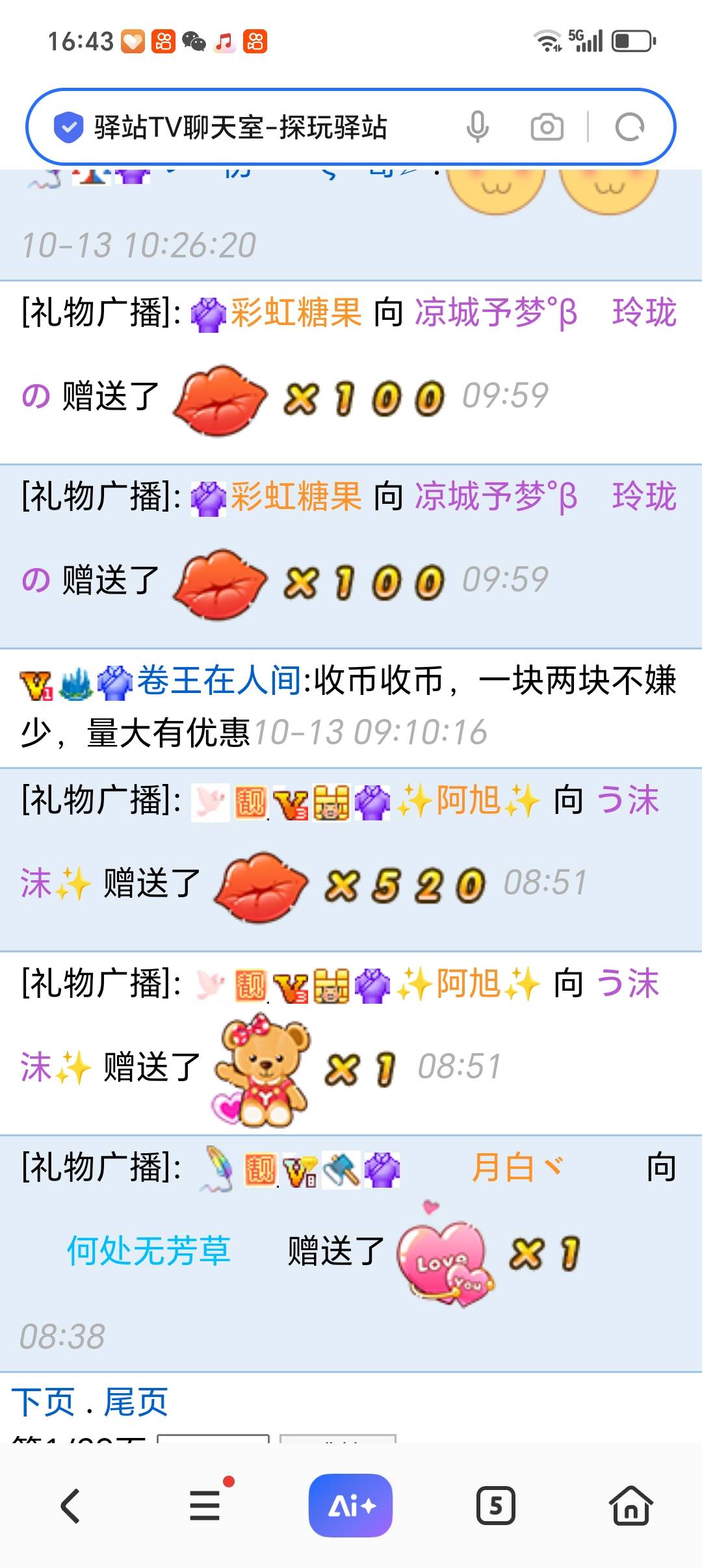Go to the next page via 下页
This screenshot has width=702, height=1568.
(x=43, y=1402)
